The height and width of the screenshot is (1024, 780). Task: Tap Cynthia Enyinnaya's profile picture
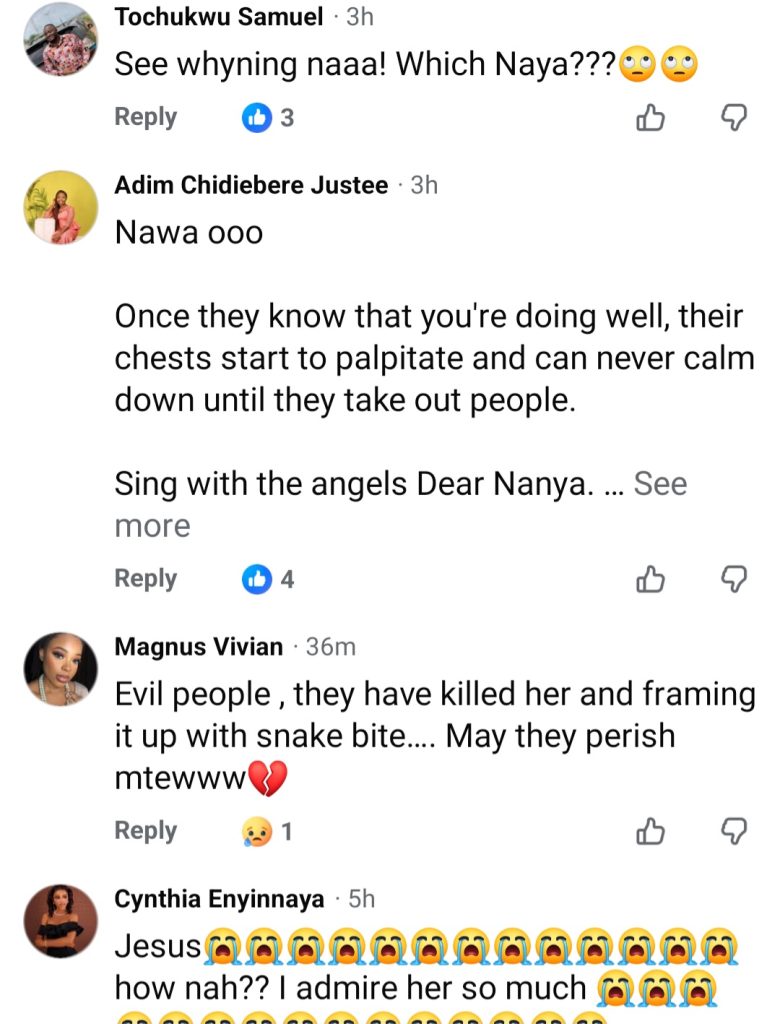coord(61,921)
